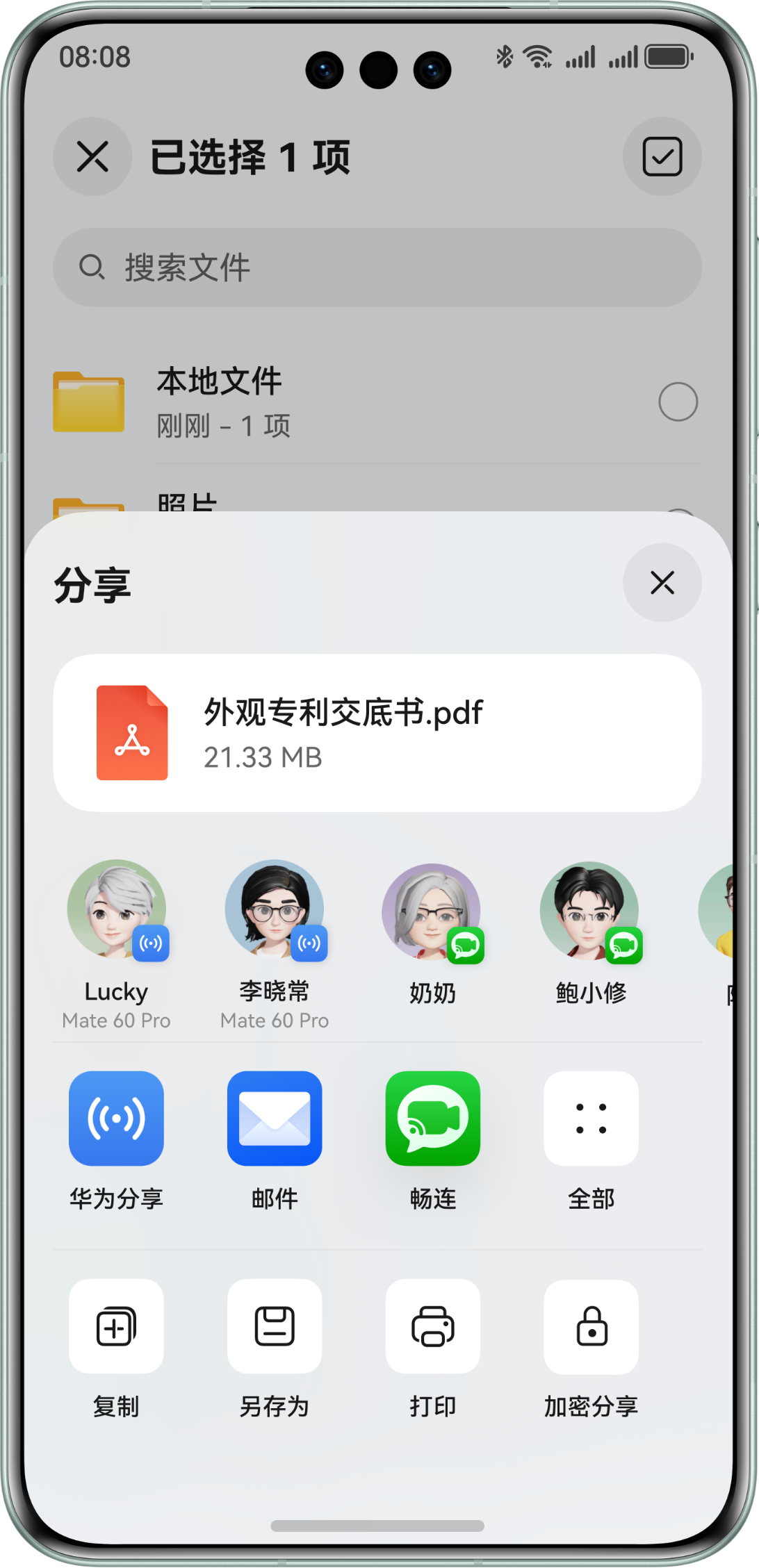Close the share panel

[x=662, y=582]
